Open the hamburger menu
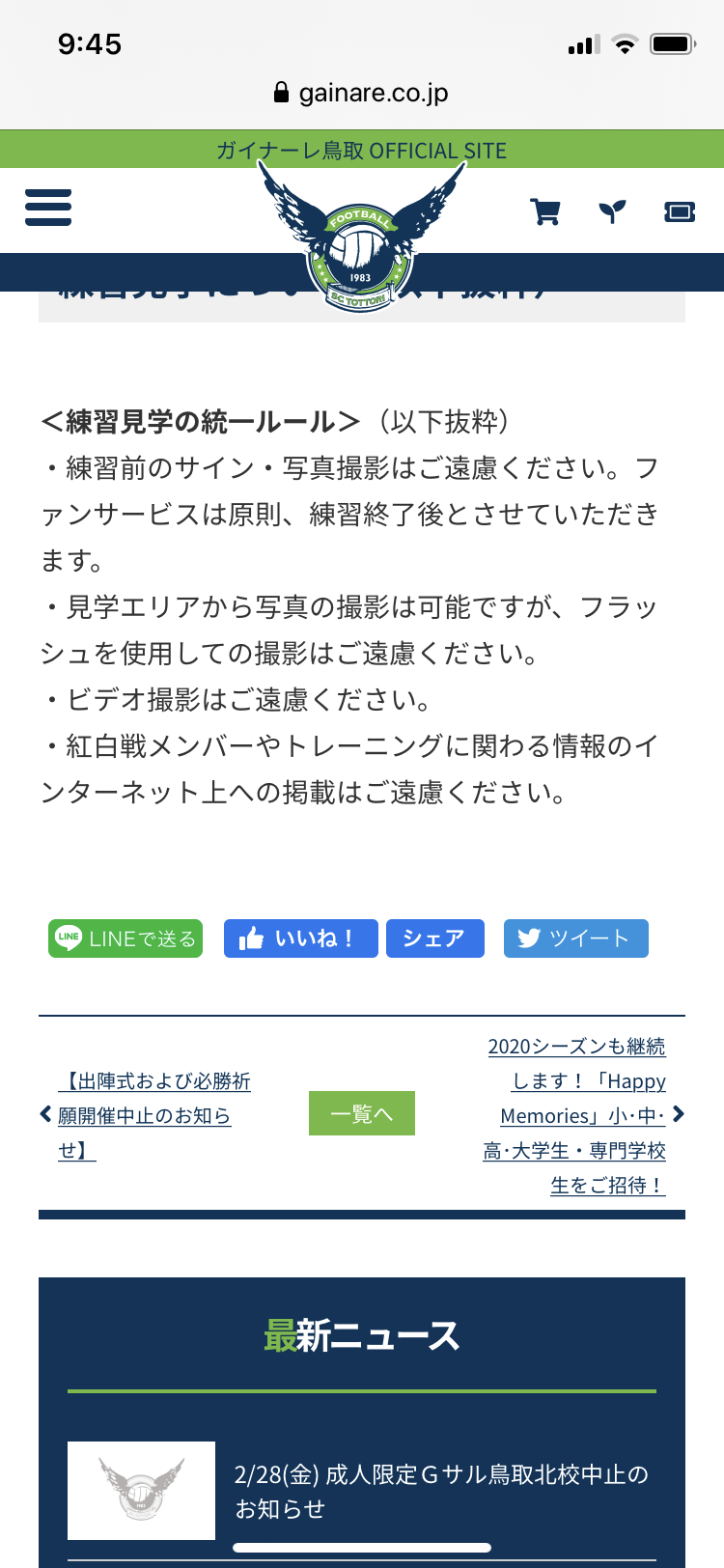The height and width of the screenshot is (1568, 724). click(x=48, y=208)
